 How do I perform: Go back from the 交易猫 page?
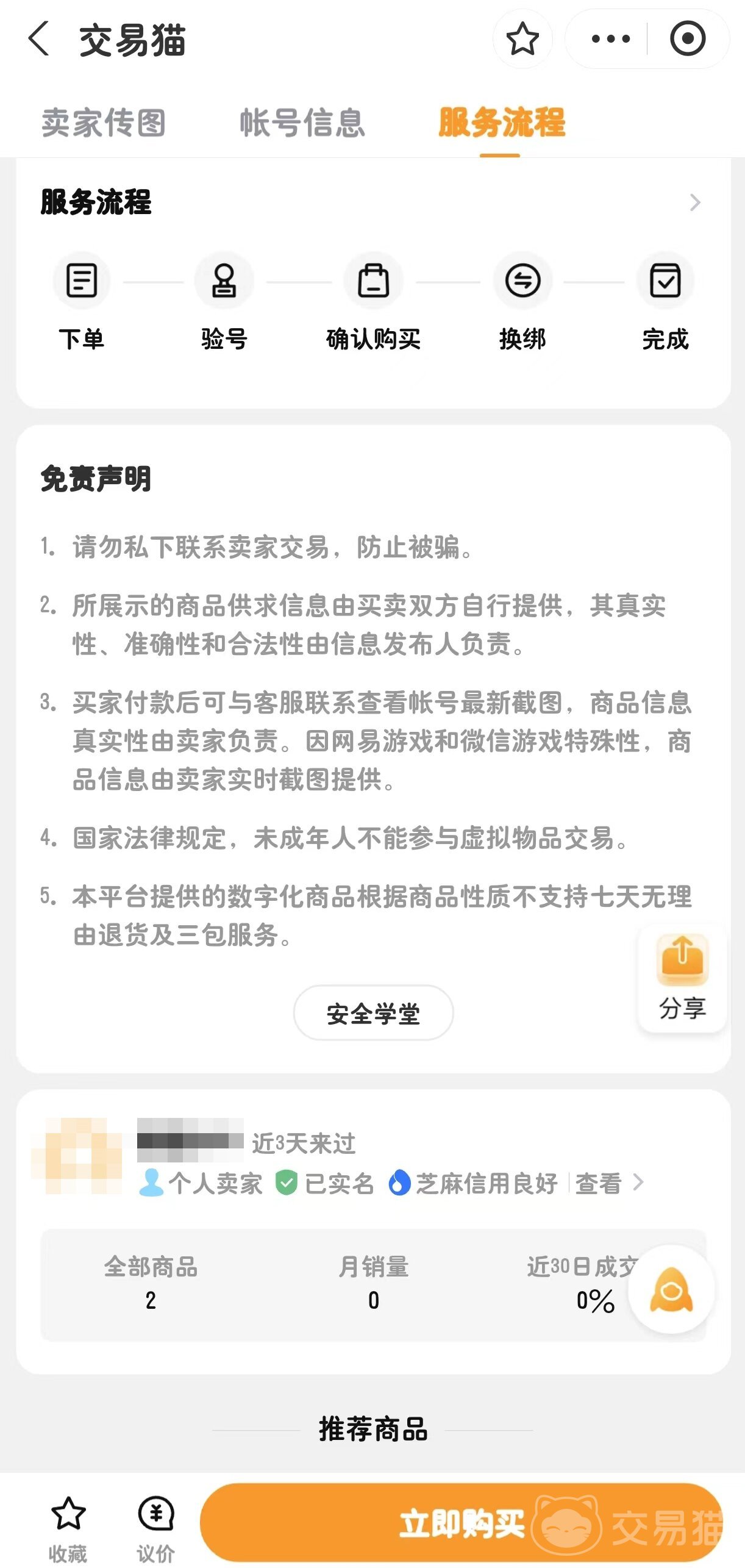(39, 39)
